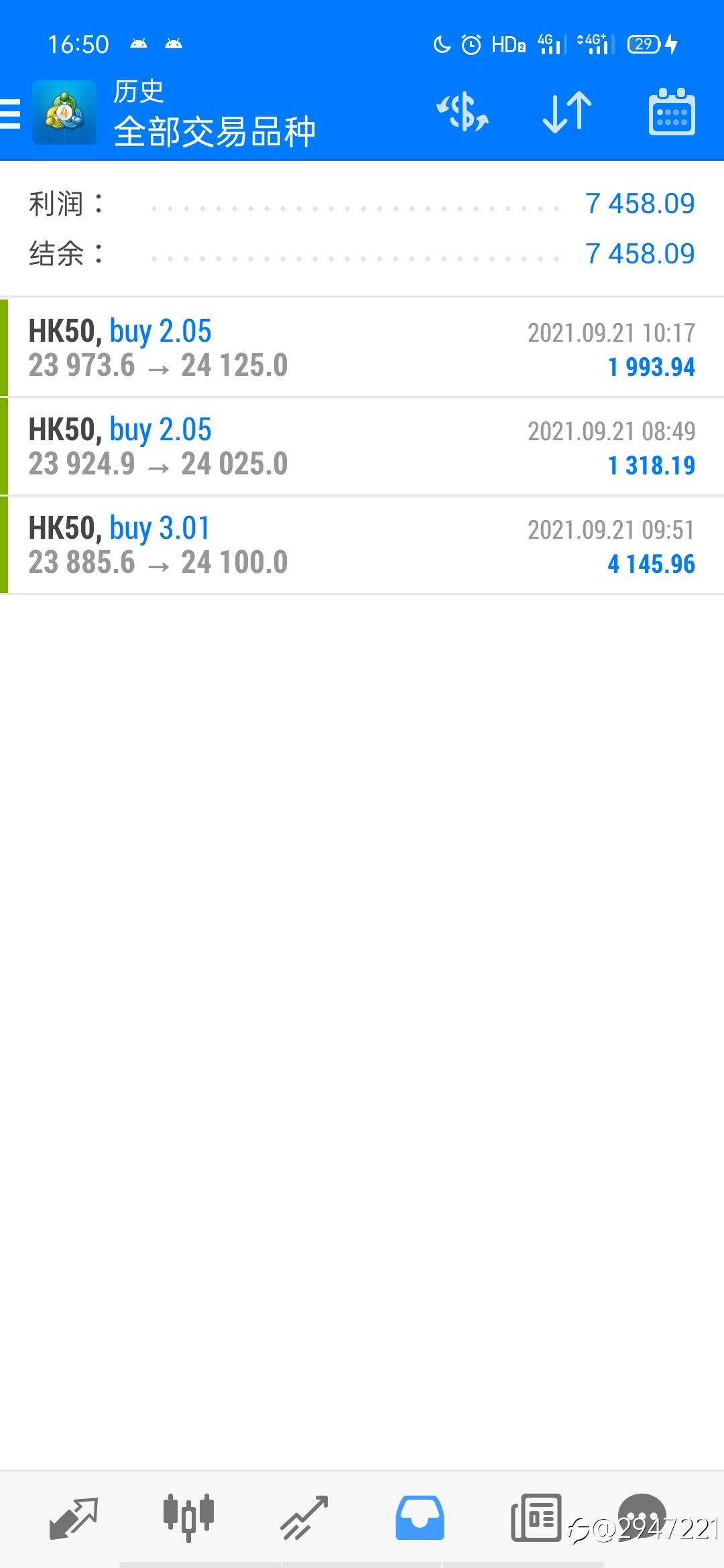Open the side drawer menu

(x=12, y=113)
